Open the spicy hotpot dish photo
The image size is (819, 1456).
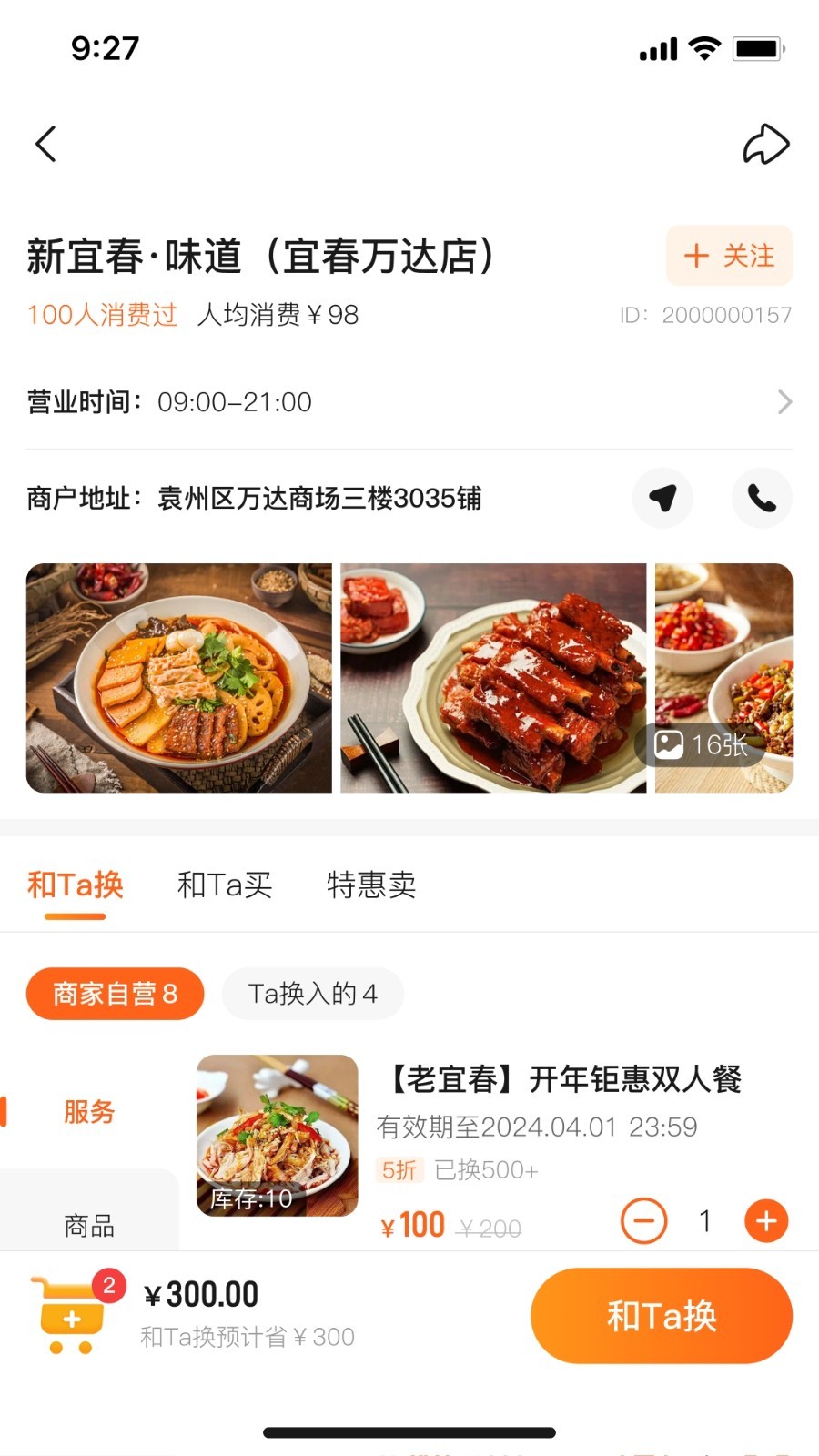(x=178, y=678)
